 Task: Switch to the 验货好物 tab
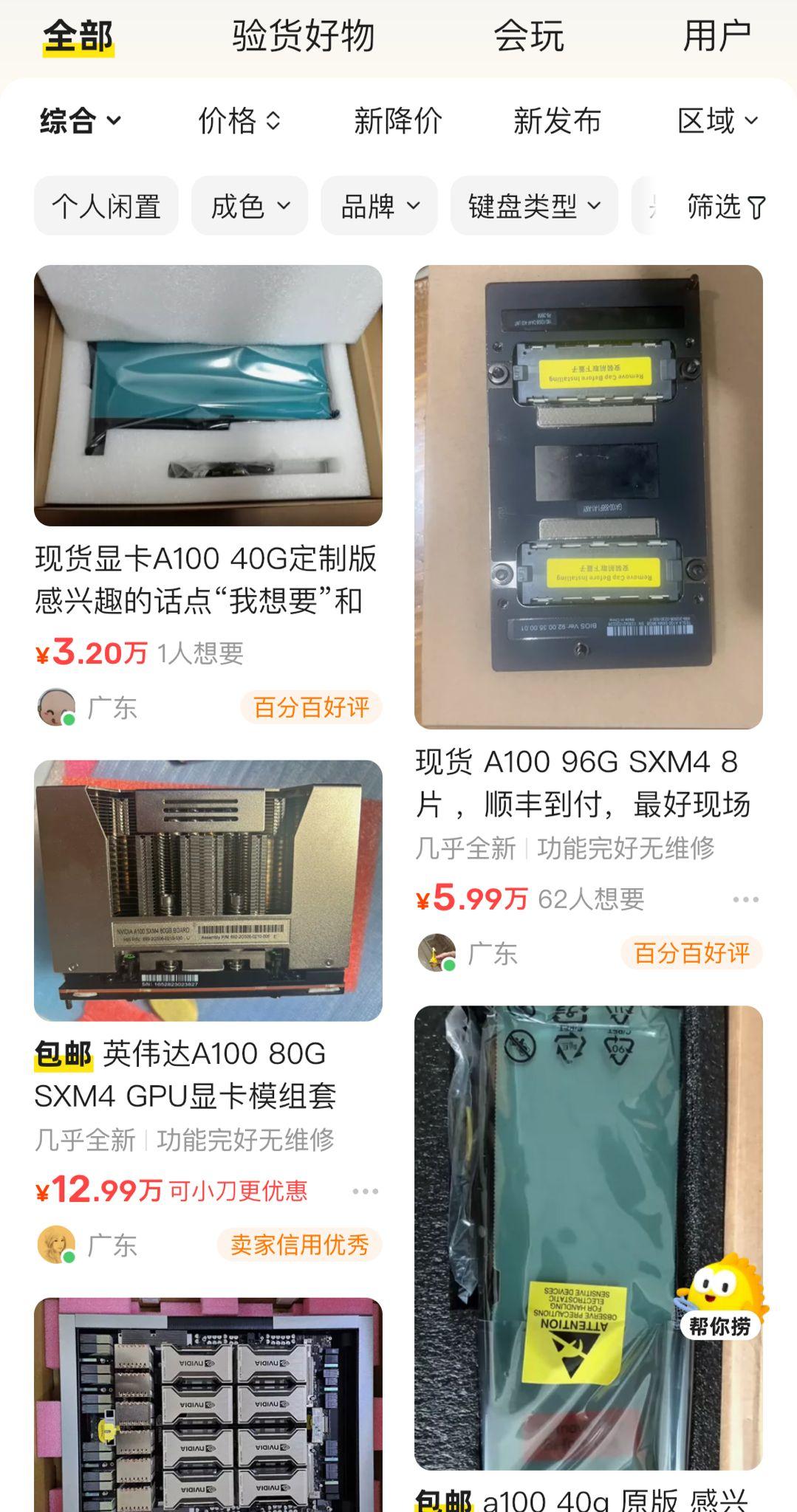(303, 35)
